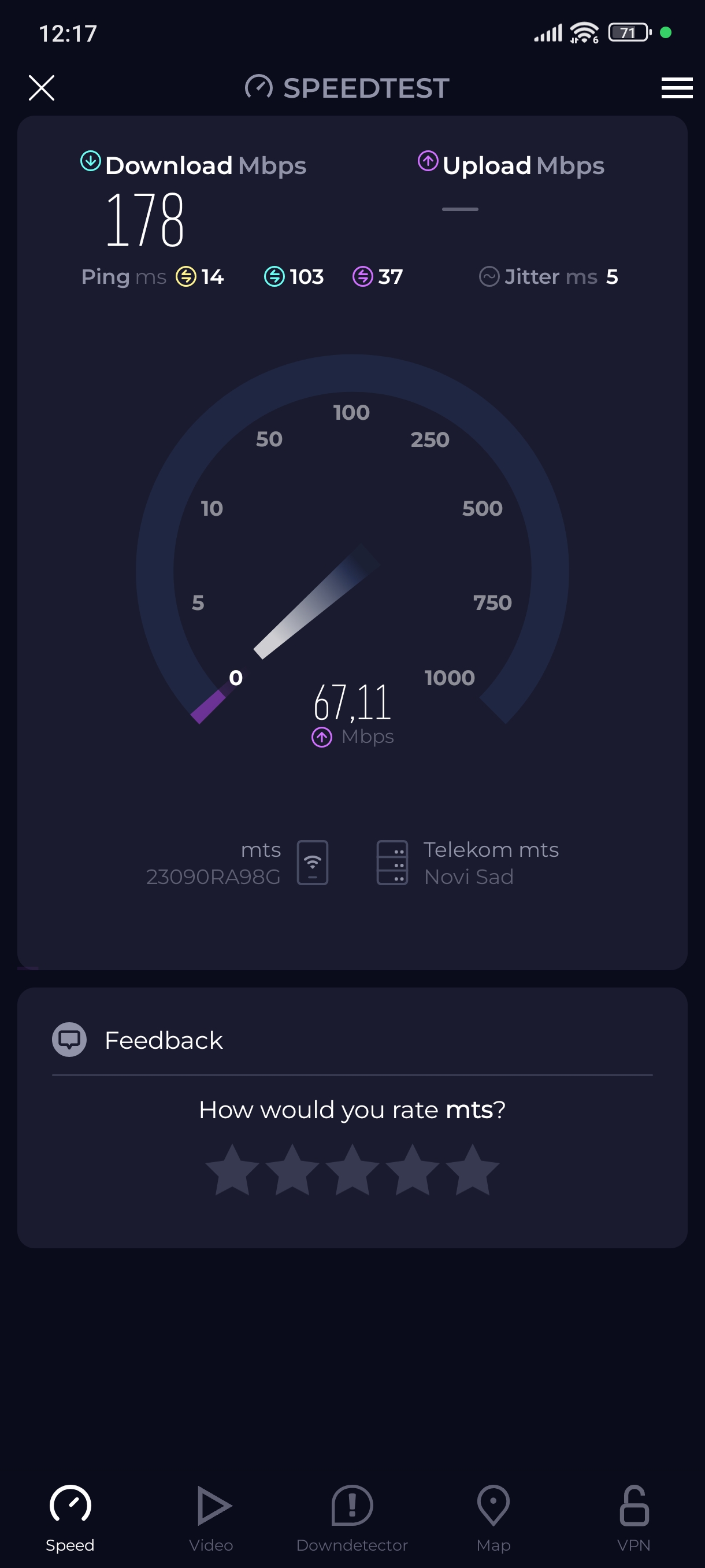The height and width of the screenshot is (1568, 705).
Task: Close the running speed test
Action: click(x=42, y=88)
